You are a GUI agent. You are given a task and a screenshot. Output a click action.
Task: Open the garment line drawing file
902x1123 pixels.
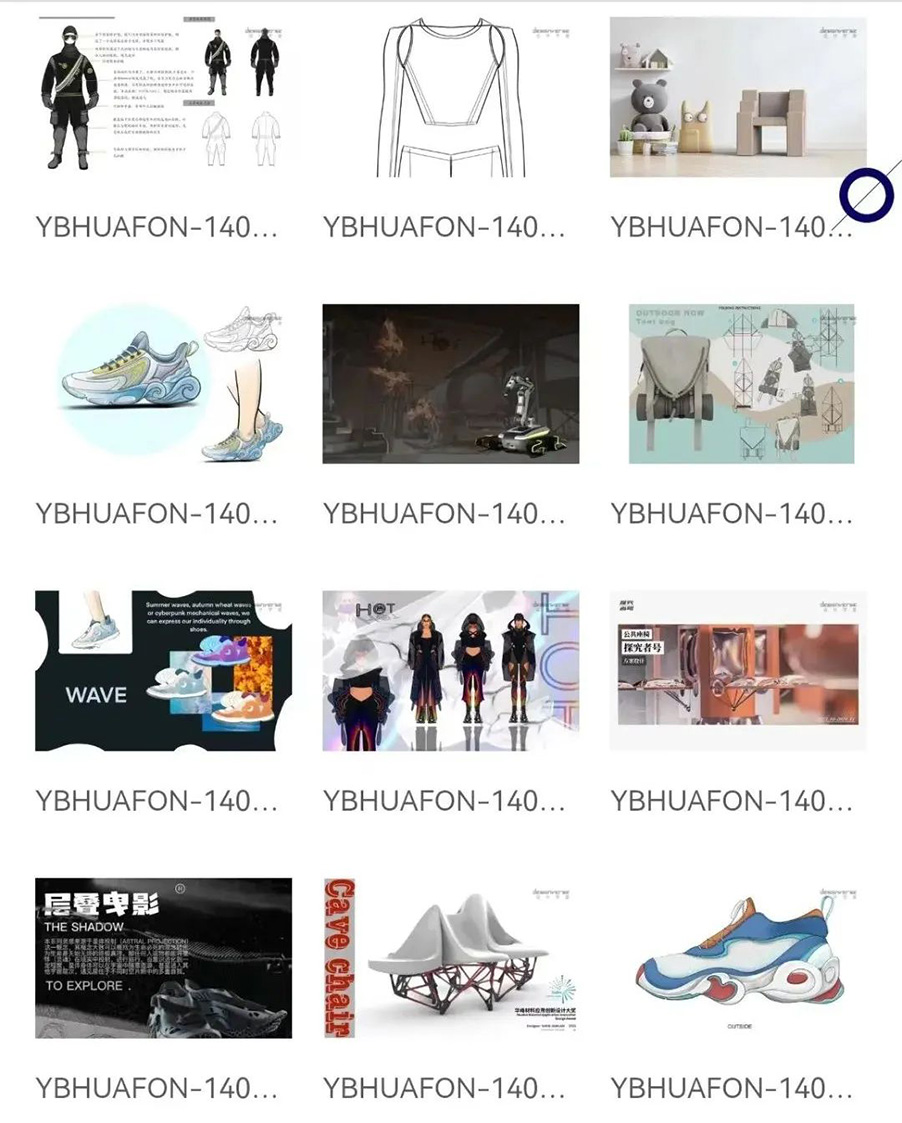[450, 97]
